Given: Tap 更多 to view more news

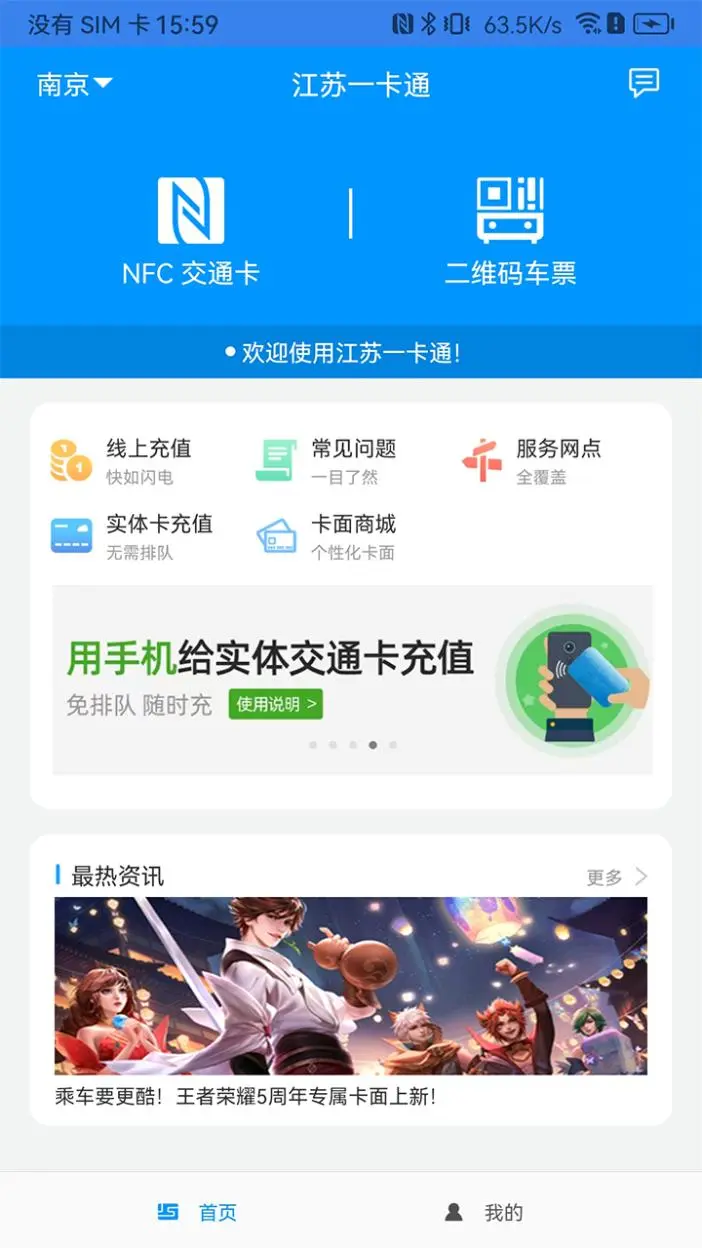Looking at the screenshot, I should pos(616,877).
